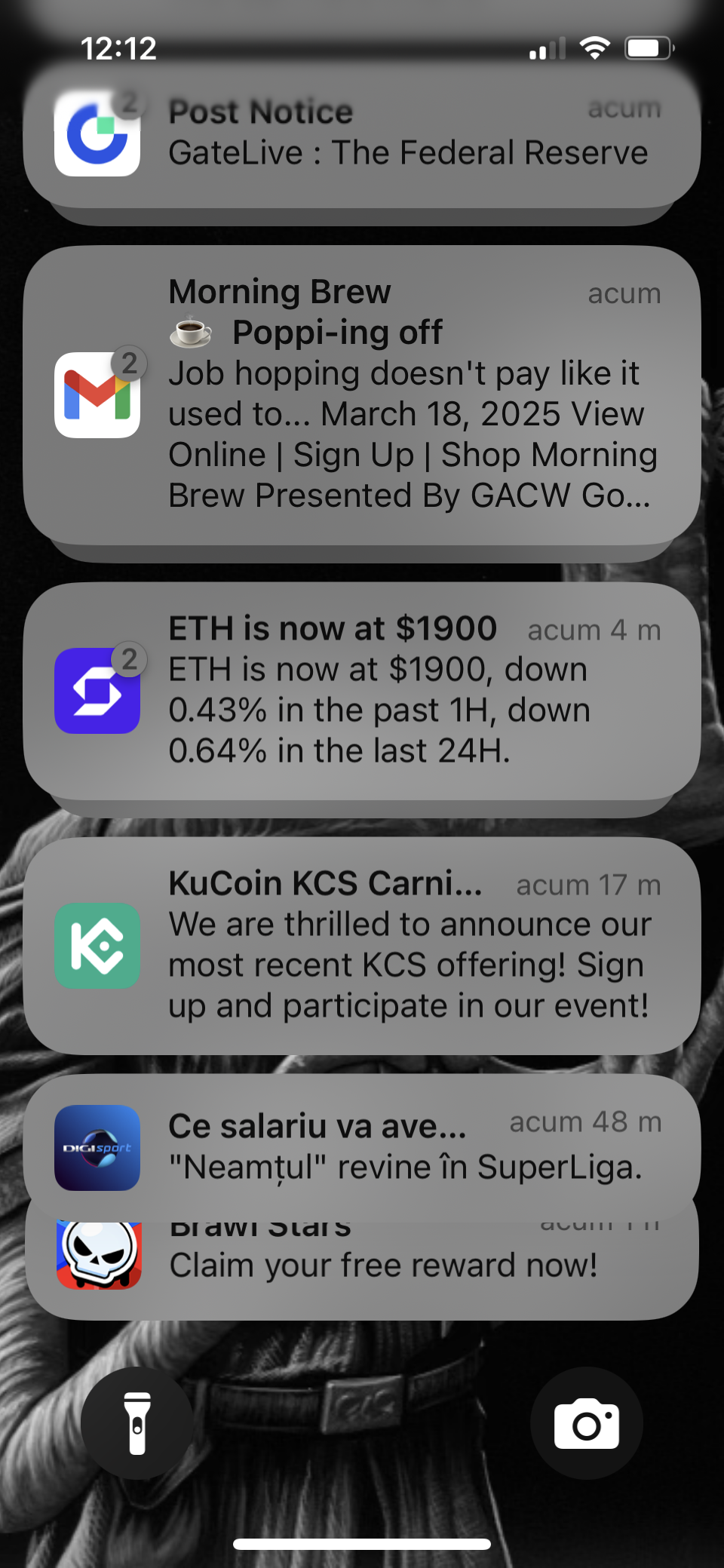The image size is (724, 1568).
Task: Open the ETH is now at $1900 notification
Action: 362,690
